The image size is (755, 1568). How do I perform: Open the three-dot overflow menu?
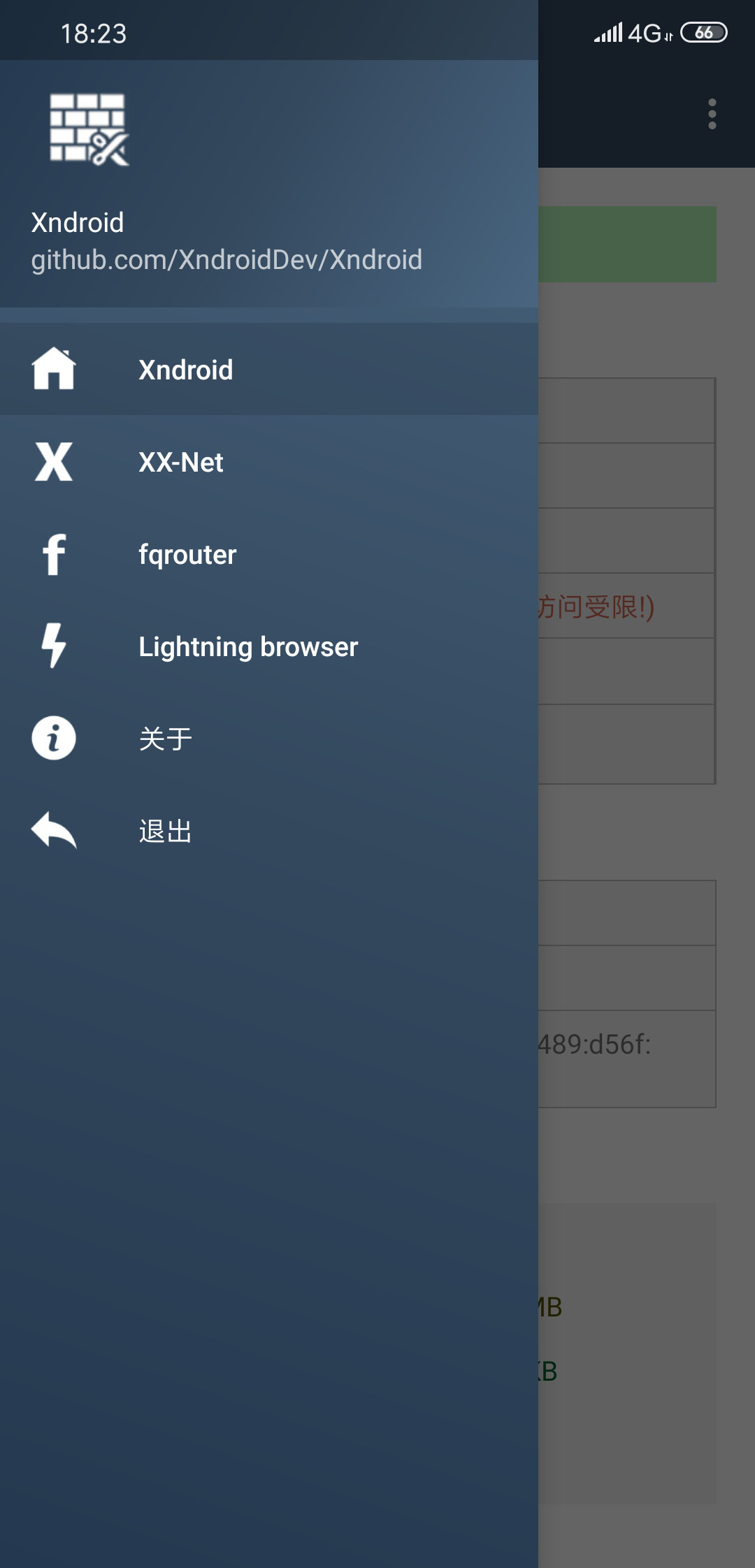click(x=712, y=114)
